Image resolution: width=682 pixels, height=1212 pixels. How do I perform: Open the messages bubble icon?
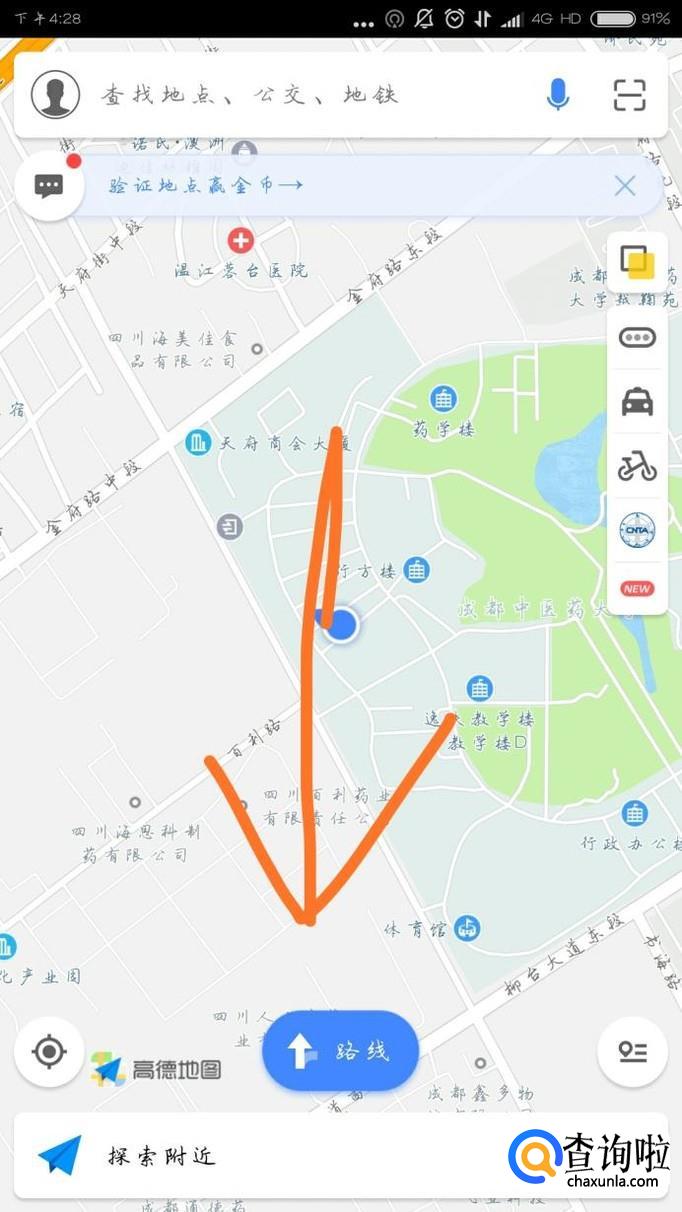click(49, 186)
